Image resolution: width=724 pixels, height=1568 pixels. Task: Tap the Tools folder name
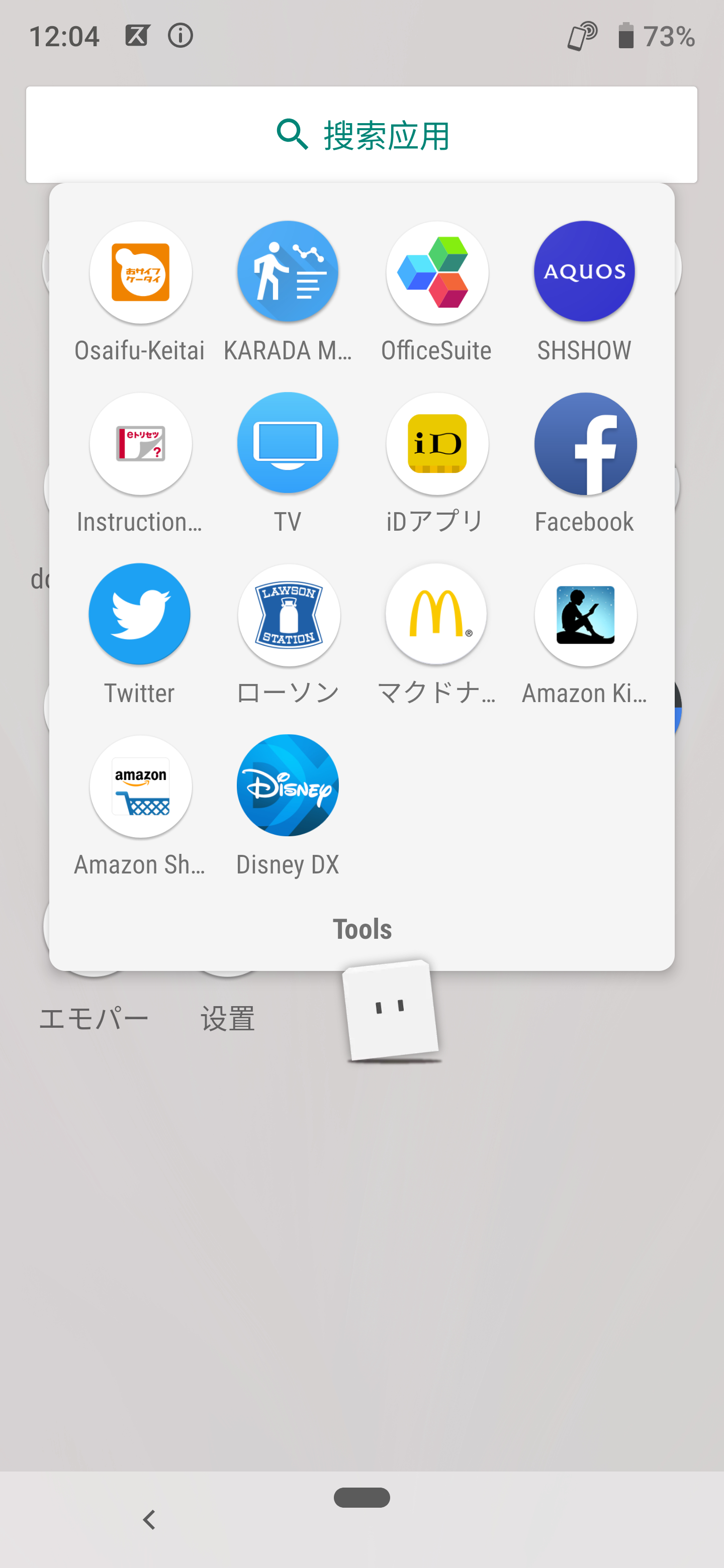pos(361,929)
